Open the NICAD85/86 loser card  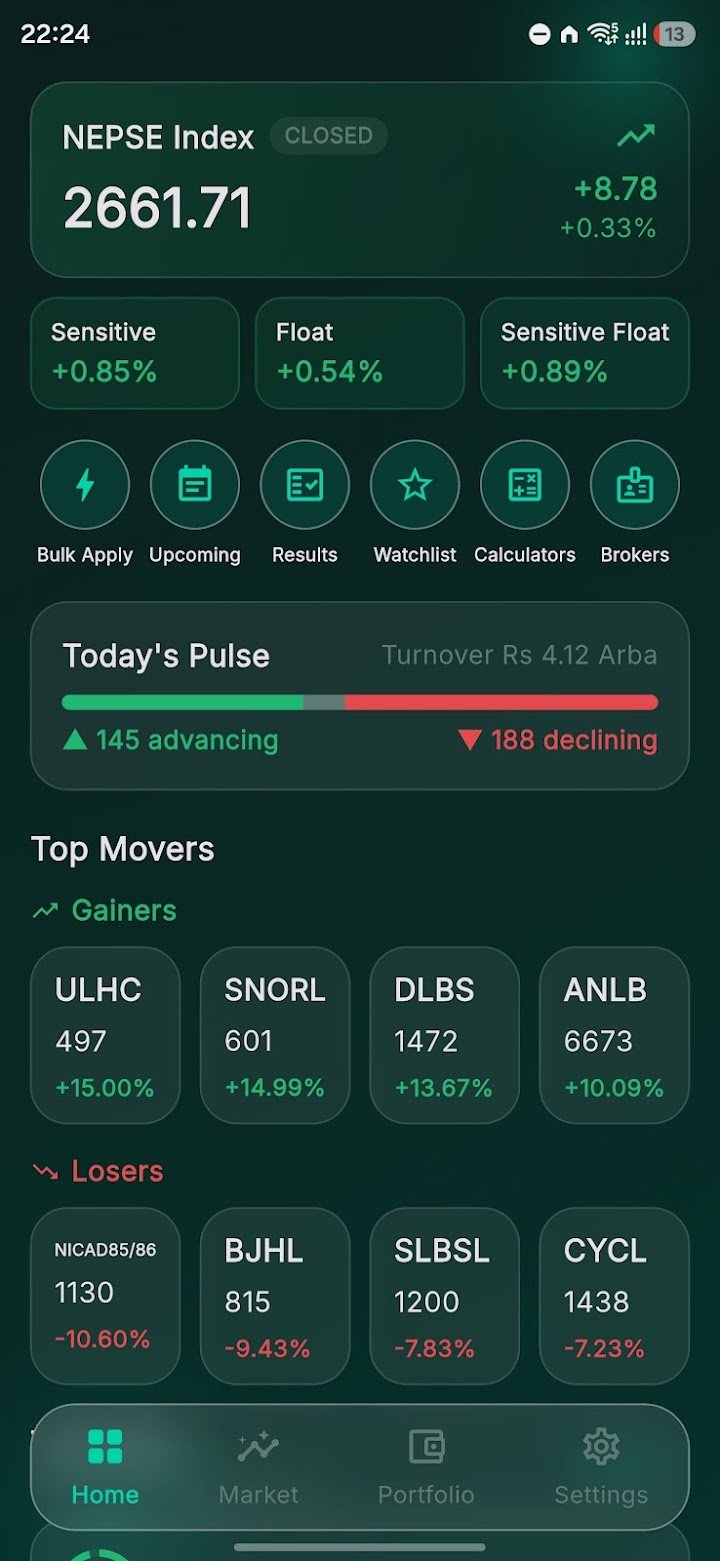click(105, 1296)
